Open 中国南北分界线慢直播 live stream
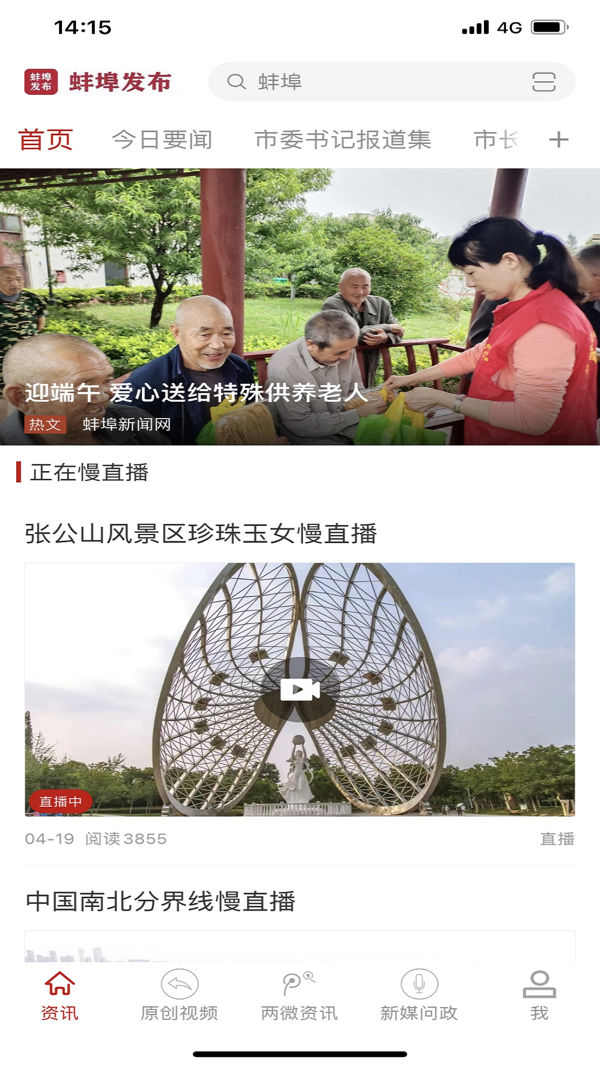 (x=161, y=901)
